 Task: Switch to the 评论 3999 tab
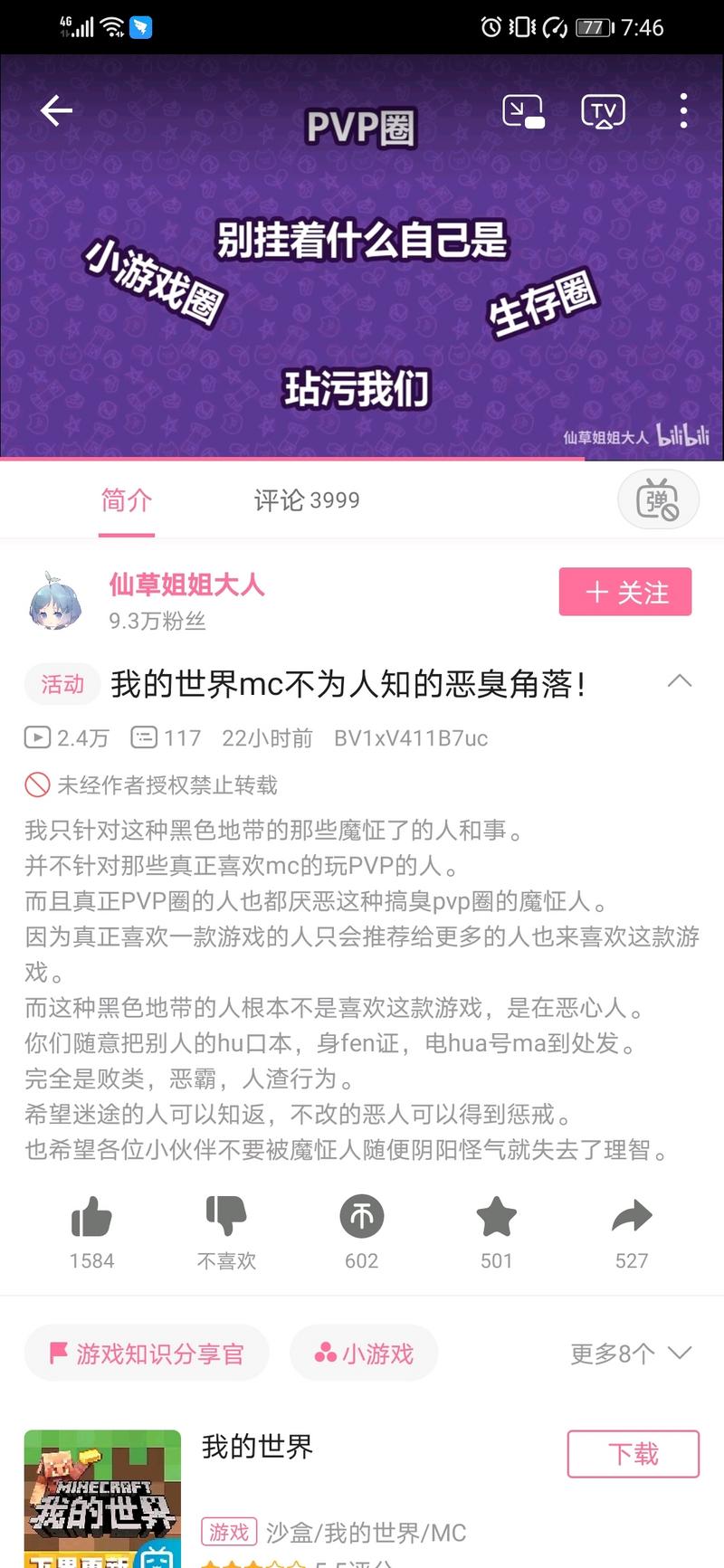[307, 500]
